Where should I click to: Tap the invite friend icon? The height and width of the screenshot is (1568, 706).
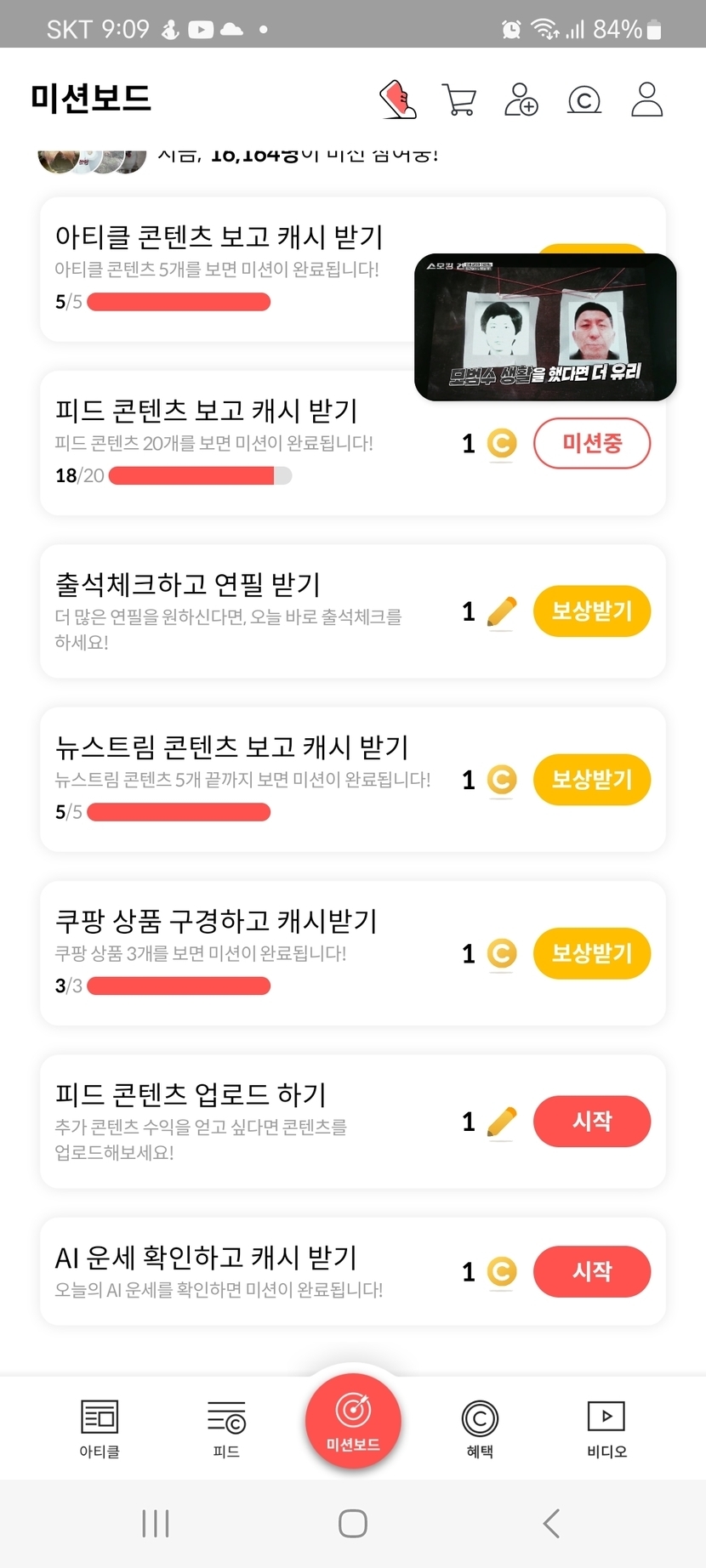(x=521, y=99)
